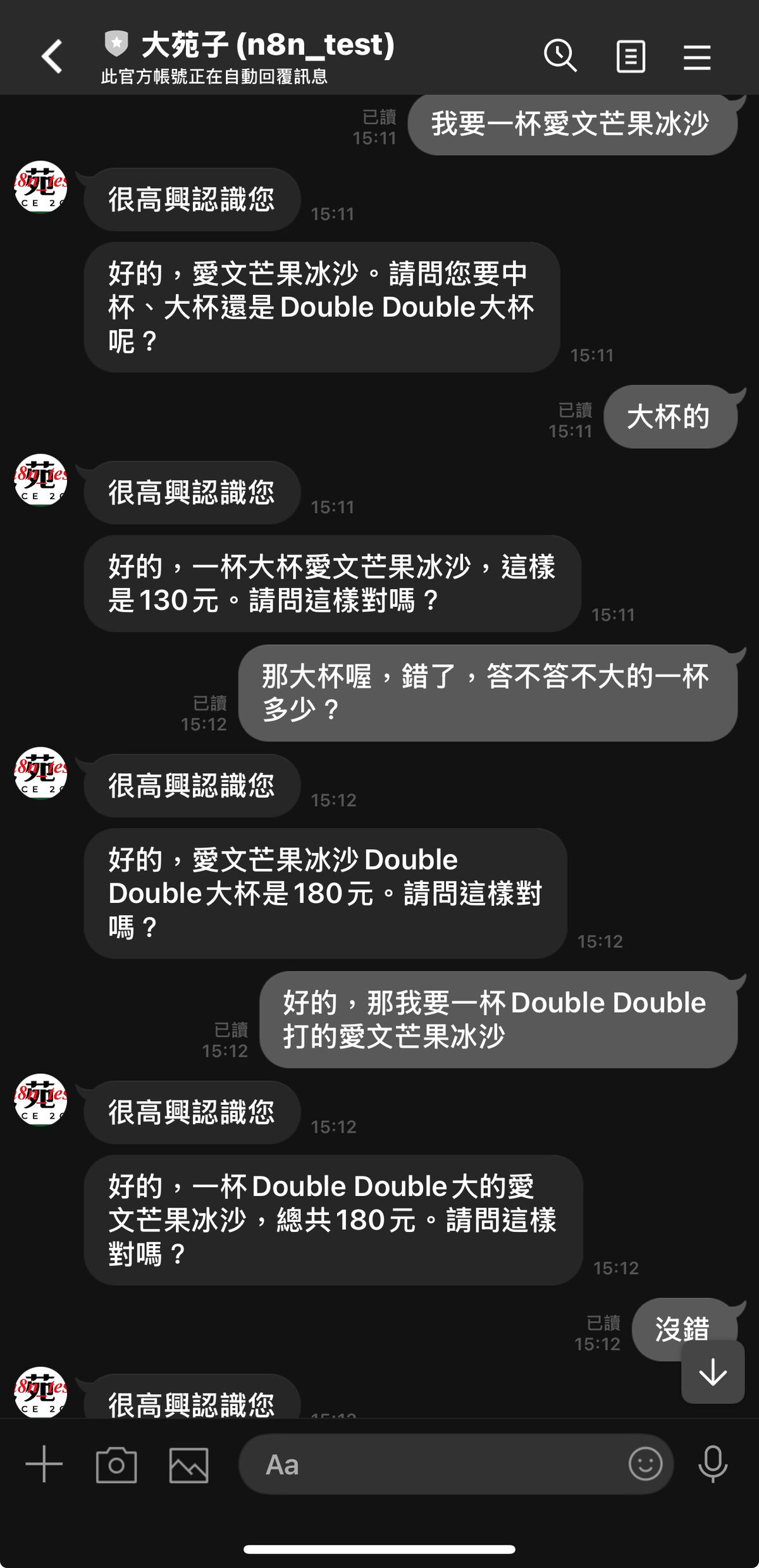
Task: Open the photo gallery picker
Action: click(x=188, y=1464)
